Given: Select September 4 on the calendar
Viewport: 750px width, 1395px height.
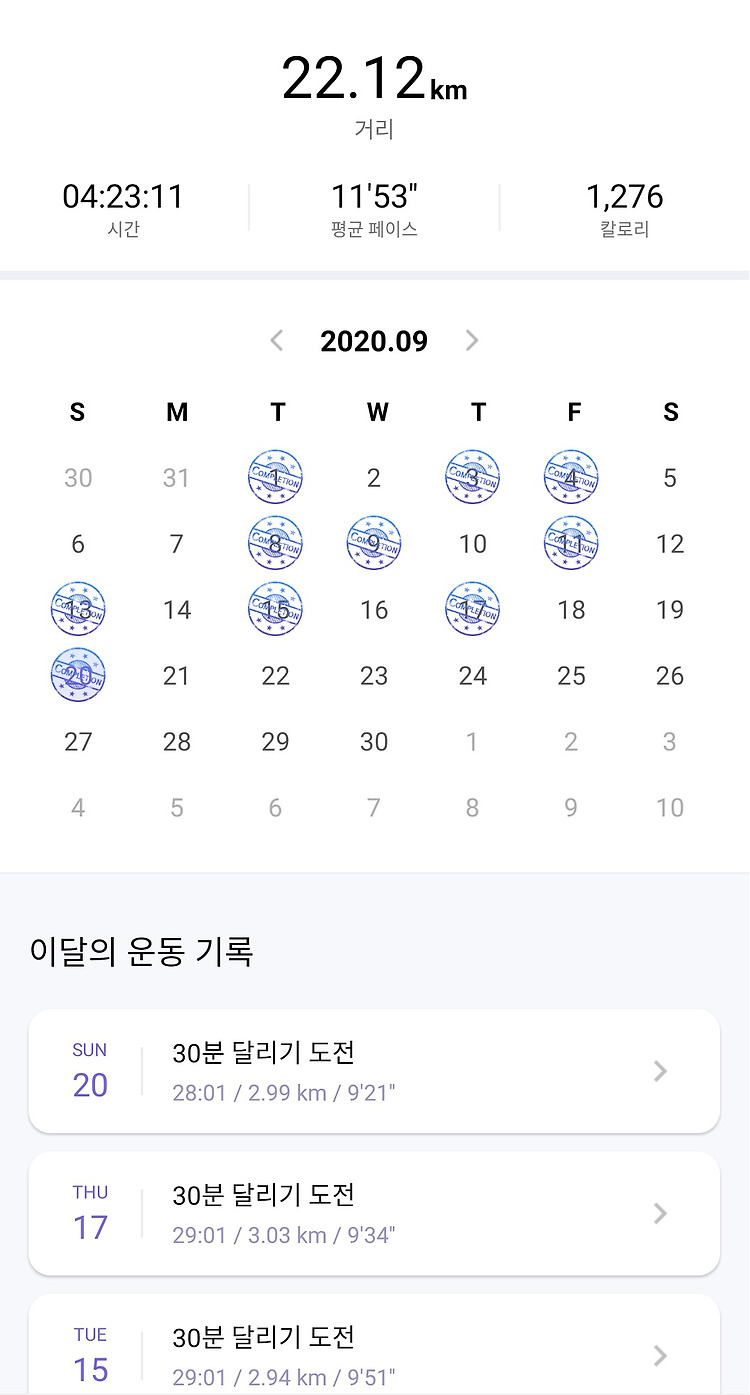Looking at the screenshot, I should coord(571,477).
